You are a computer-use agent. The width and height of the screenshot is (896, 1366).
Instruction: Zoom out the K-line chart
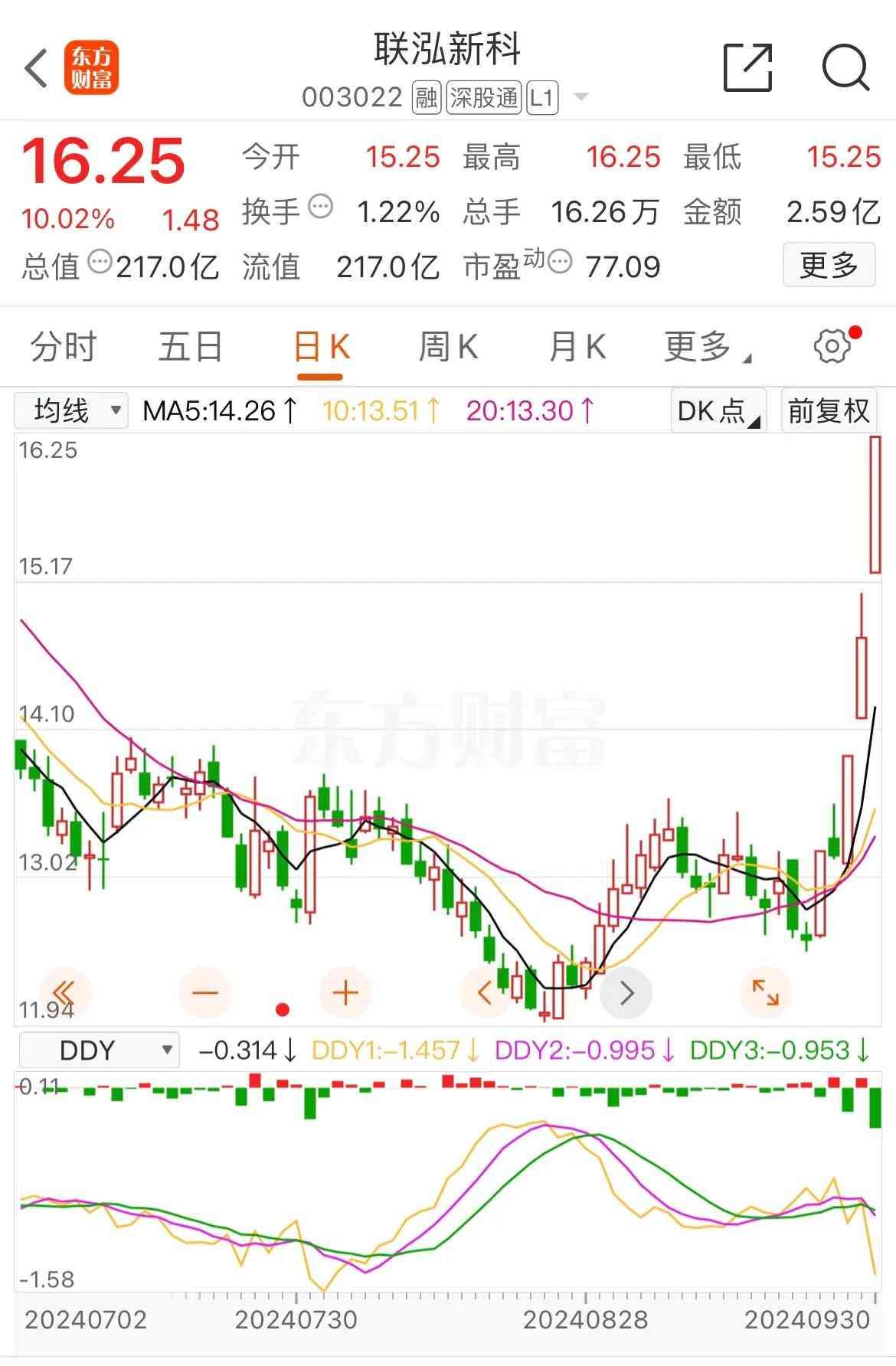click(x=205, y=993)
